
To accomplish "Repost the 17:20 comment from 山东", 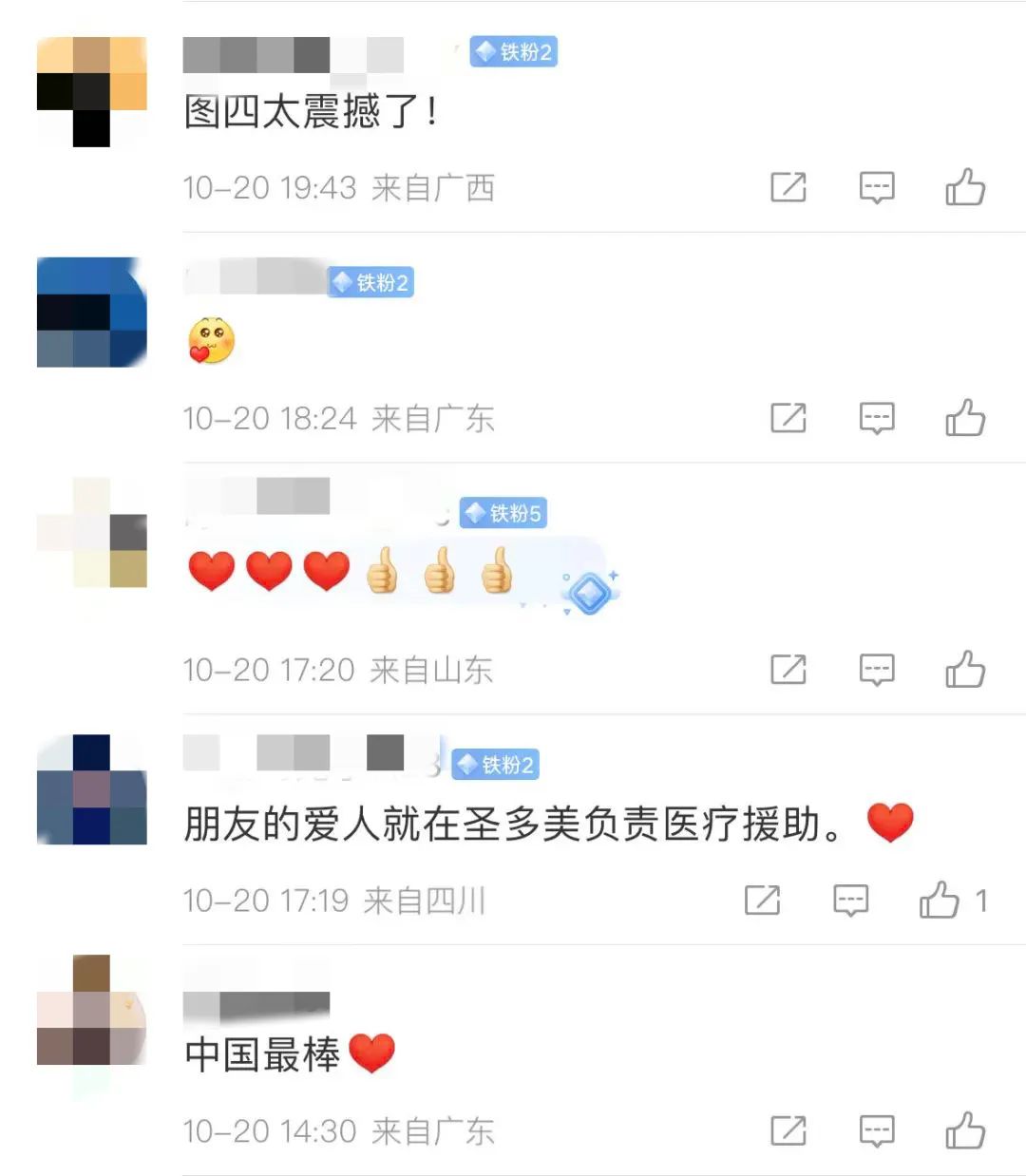I will pos(788,670).
